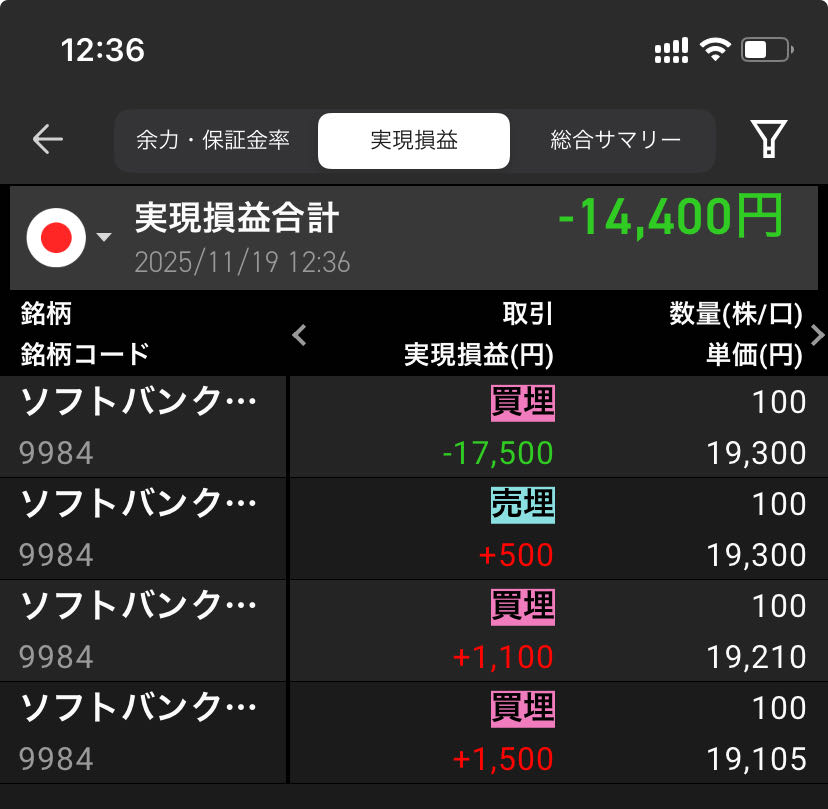Select the 実現損益 tab

(413, 140)
